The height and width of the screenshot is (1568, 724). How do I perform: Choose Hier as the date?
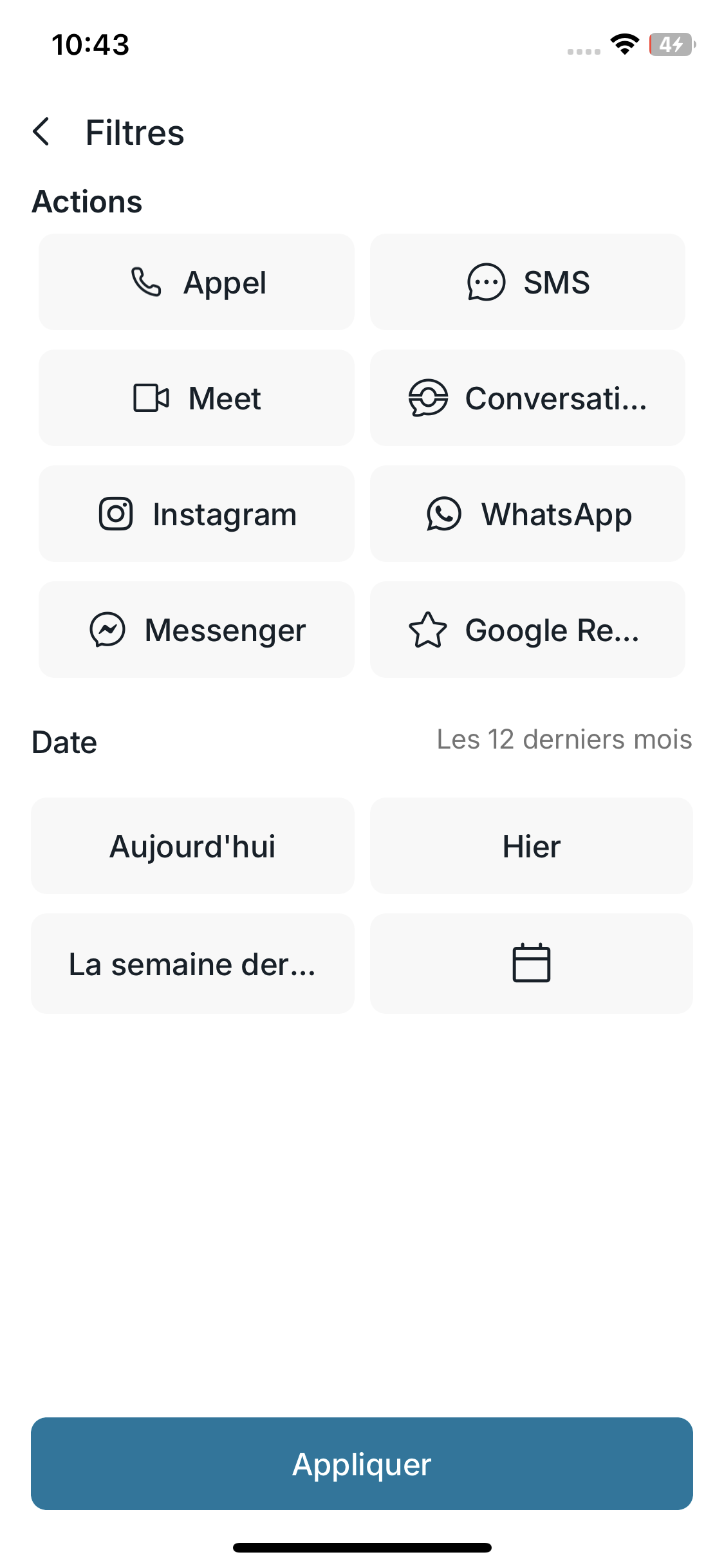coord(531,846)
